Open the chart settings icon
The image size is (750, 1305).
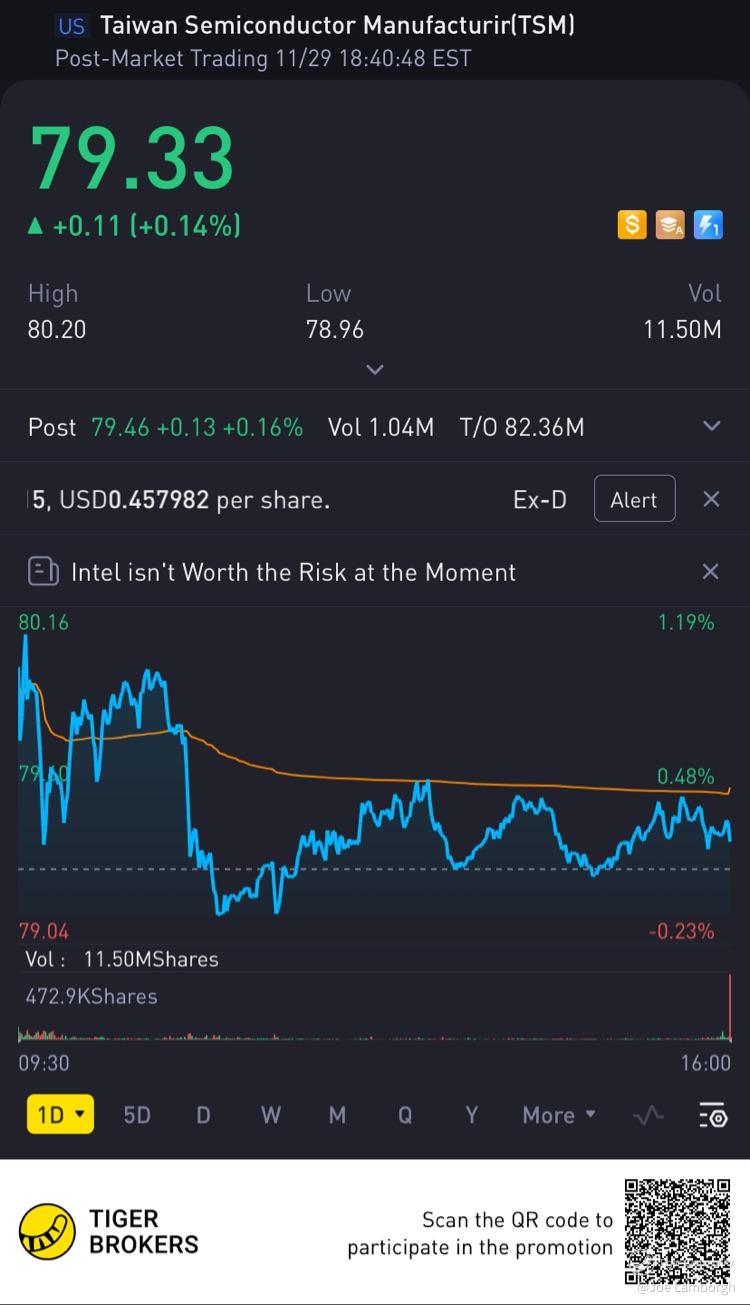coord(712,1115)
